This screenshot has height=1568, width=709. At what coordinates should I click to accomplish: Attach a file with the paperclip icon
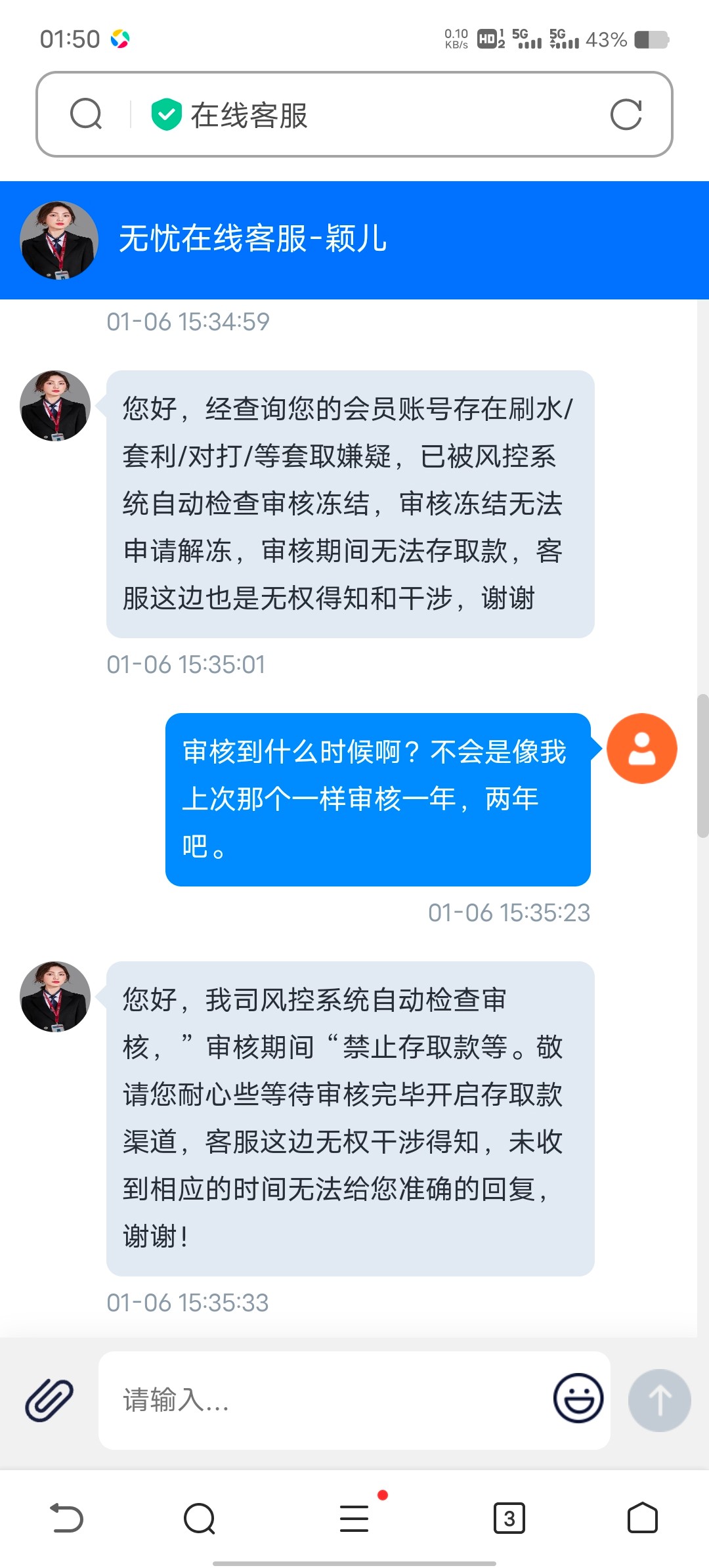click(49, 1400)
